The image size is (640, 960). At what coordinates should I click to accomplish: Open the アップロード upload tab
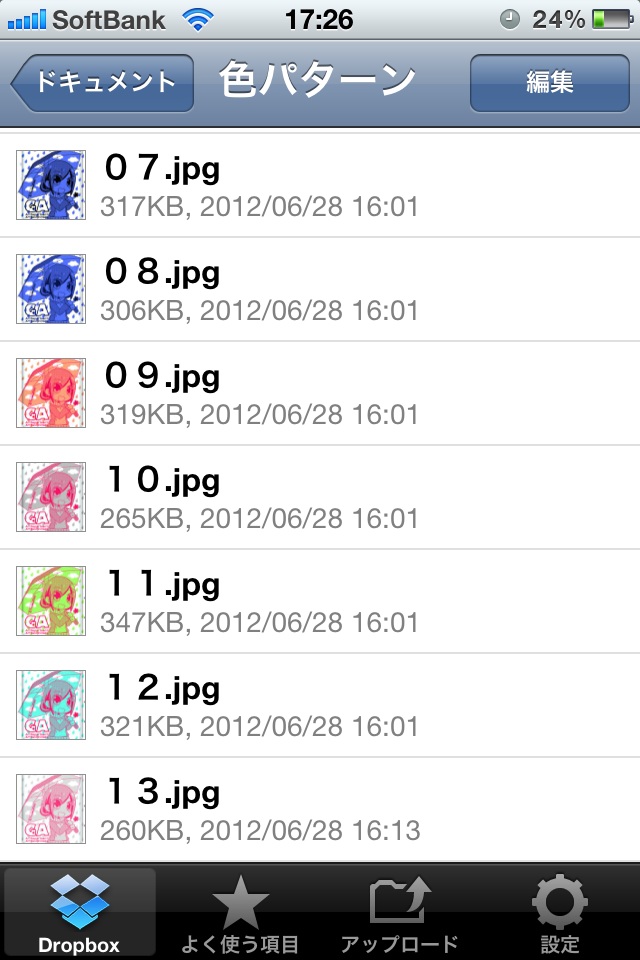400,913
